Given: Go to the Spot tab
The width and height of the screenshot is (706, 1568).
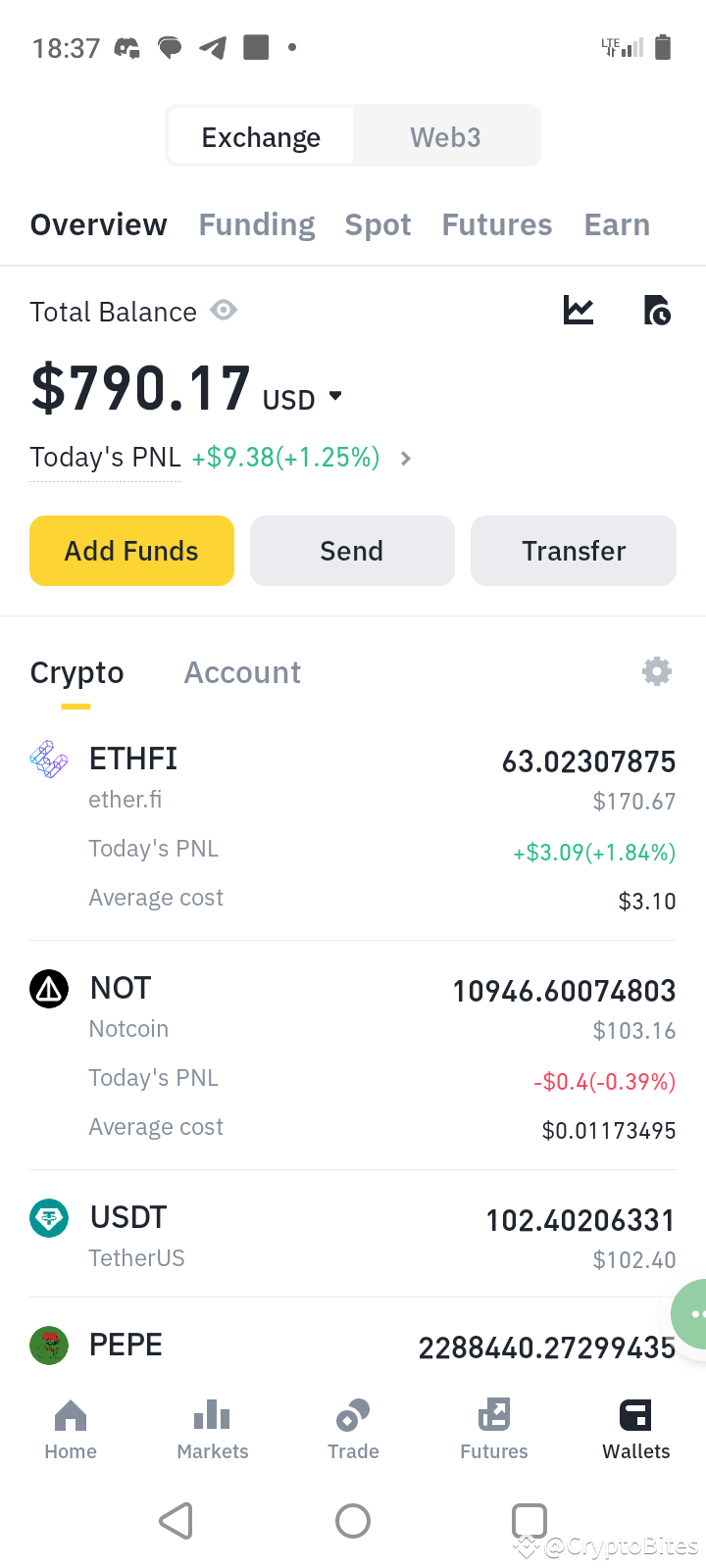Looking at the screenshot, I should tap(378, 225).
